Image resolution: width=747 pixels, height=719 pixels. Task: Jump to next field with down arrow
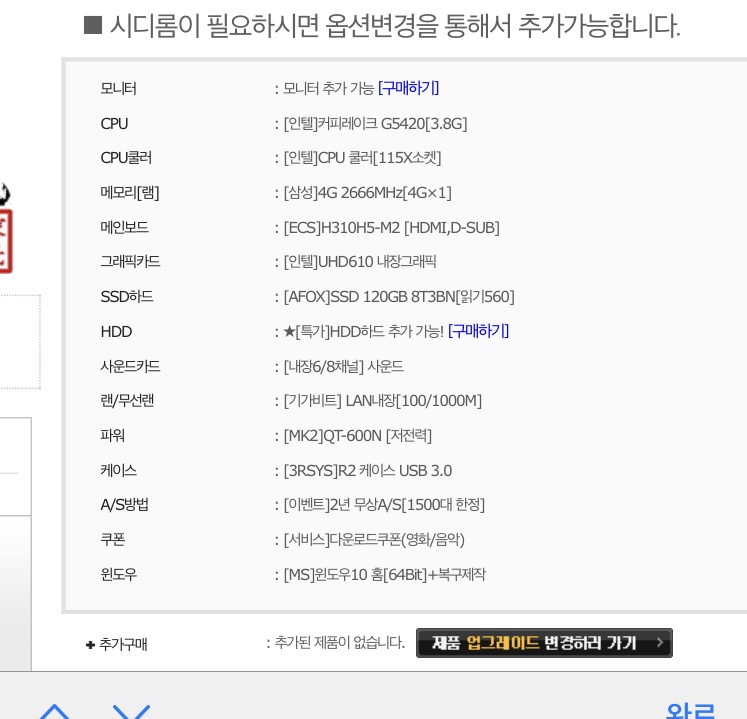(x=131, y=711)
